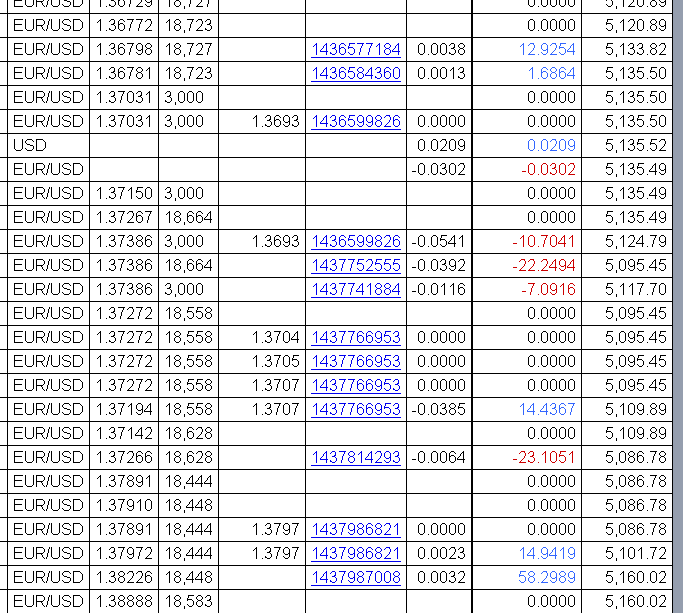Screen dimensions: 683x613
Task: Open link 1436599826 in the -10.7041 row
Action: (356, 241)
